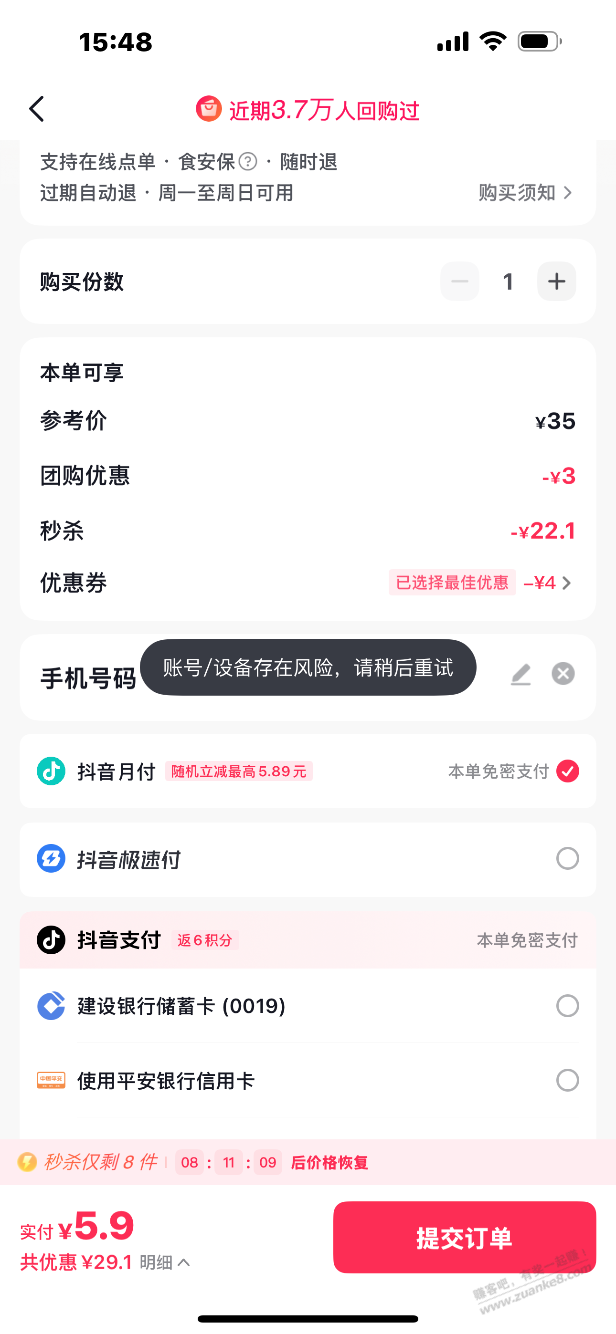The height and width of the screenshot is (1334, 616).
Task: Select 抖音极速付 payment option
Action: click(x=567, y=859)
